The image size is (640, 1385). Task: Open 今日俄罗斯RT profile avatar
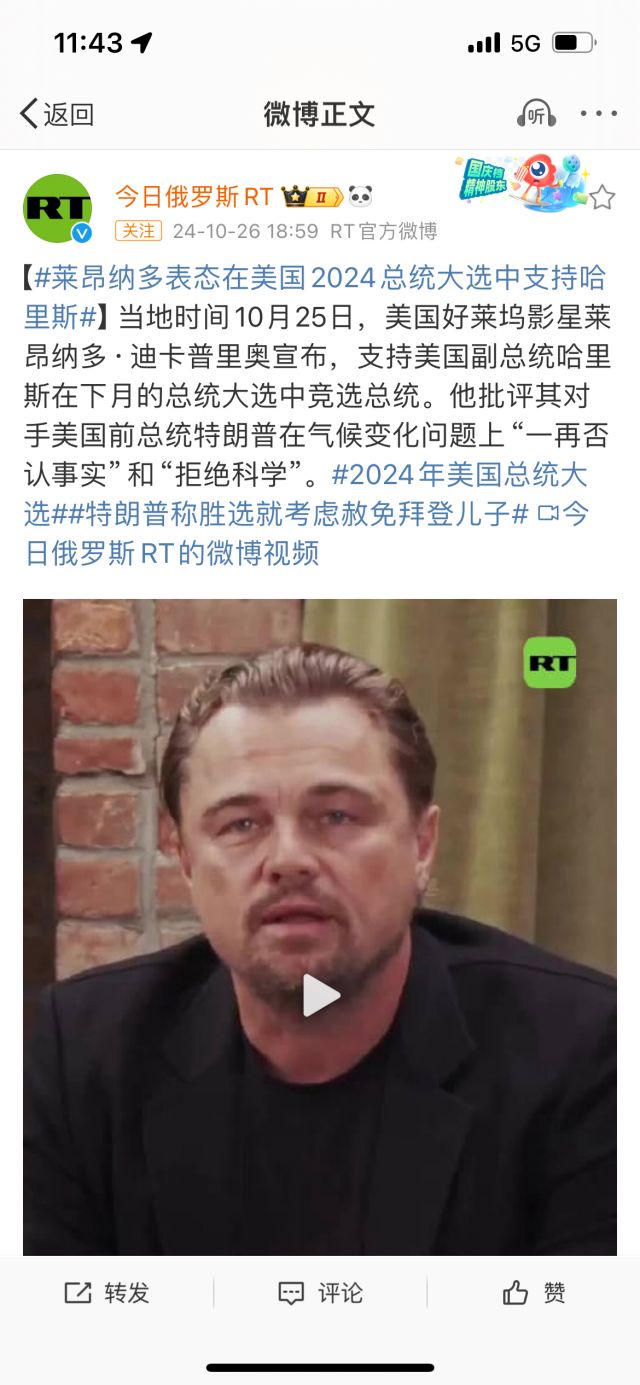coord(58,209)
